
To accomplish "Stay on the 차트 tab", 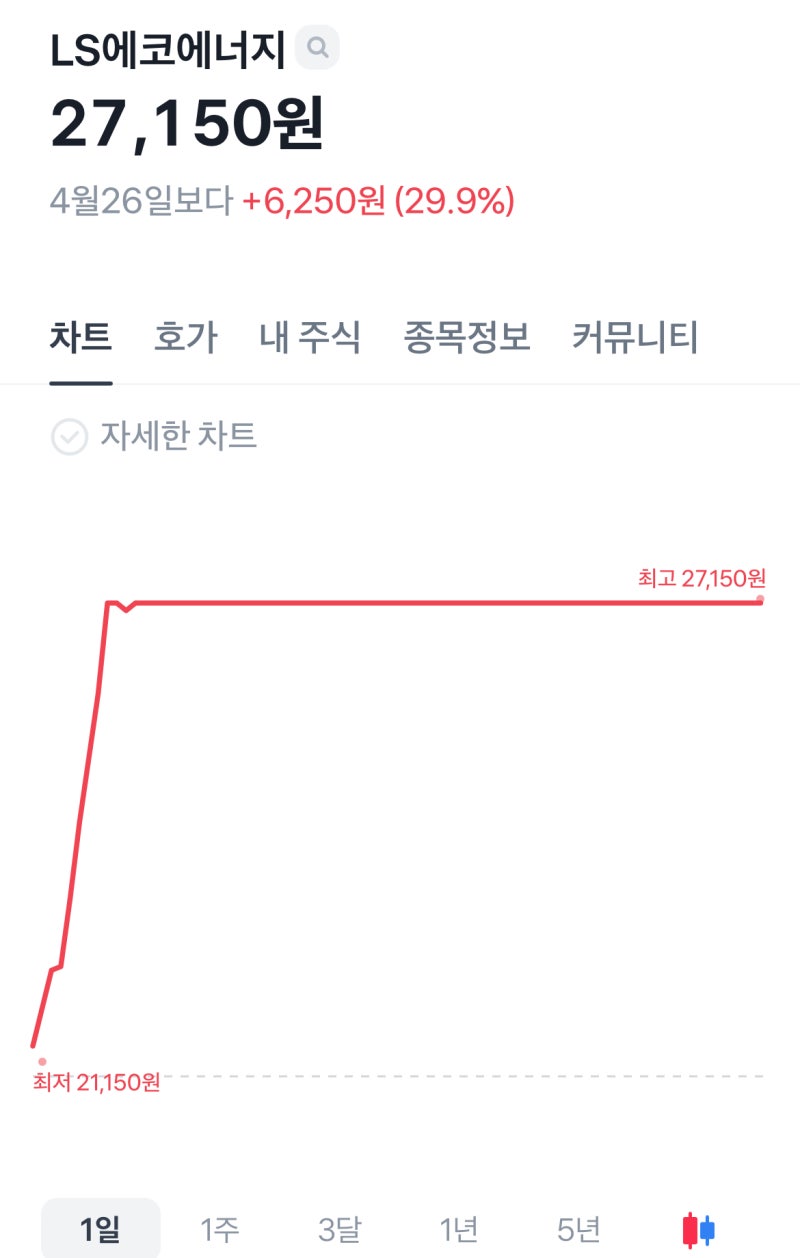I will point(82,338).
